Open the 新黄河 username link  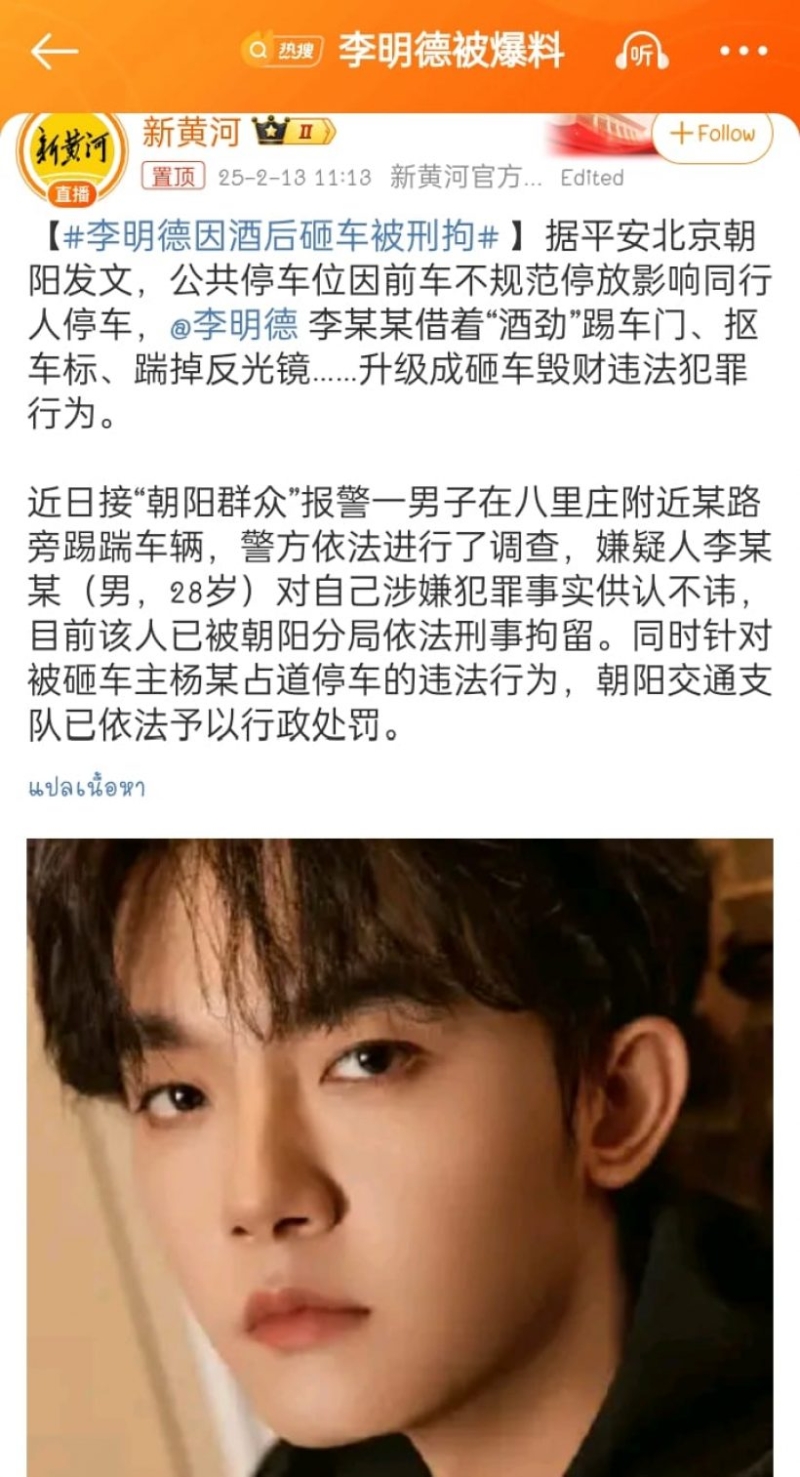tap(191, 131)
